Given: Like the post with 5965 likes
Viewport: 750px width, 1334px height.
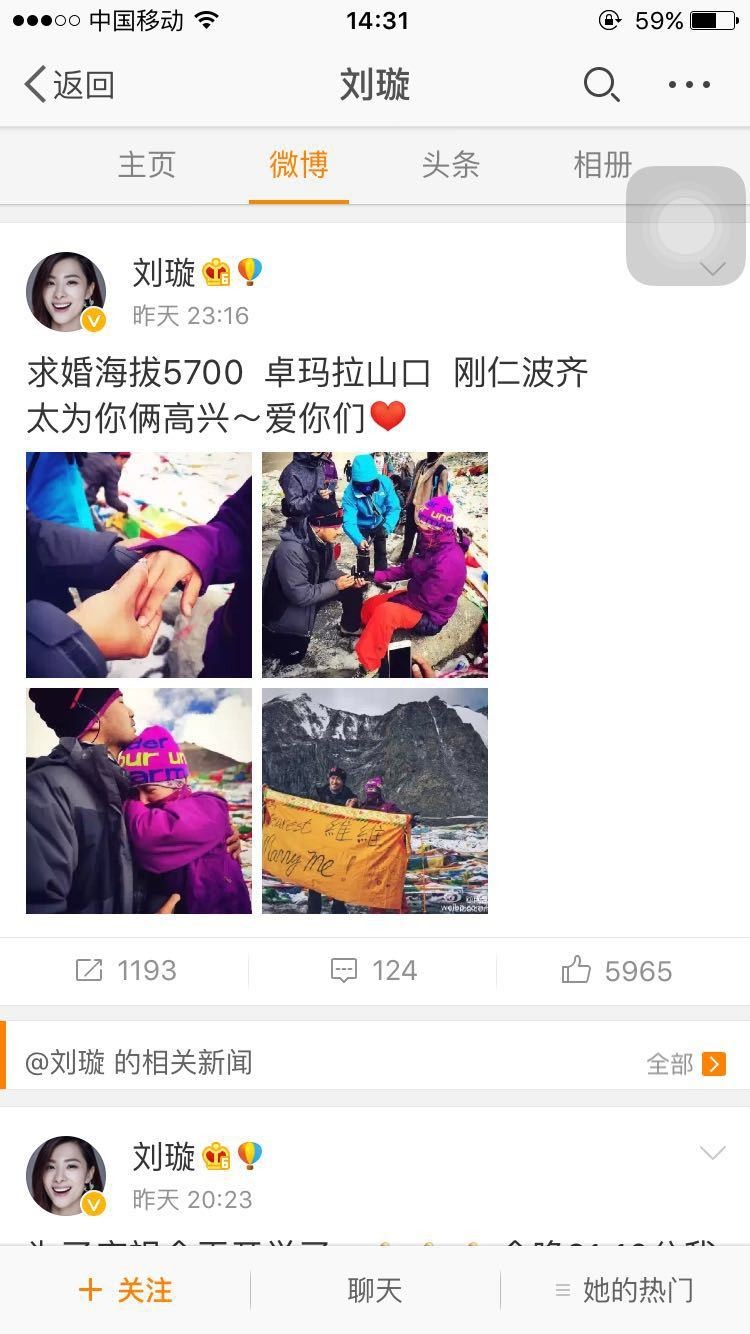Looking at the screenshot, I should coord(615,970).
